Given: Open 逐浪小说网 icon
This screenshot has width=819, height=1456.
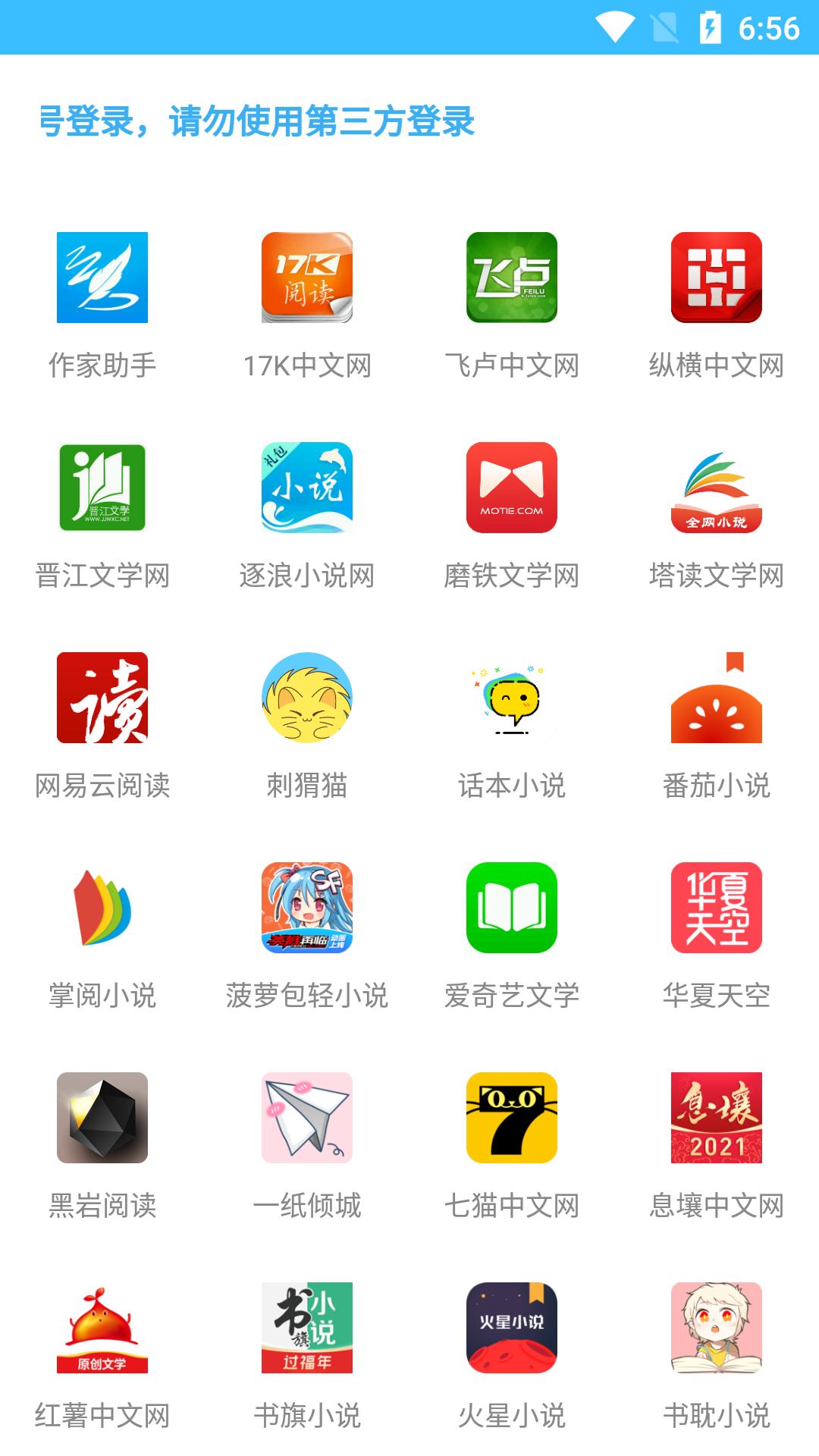Looking at the screenshot, I should click(x=307, y=489).
